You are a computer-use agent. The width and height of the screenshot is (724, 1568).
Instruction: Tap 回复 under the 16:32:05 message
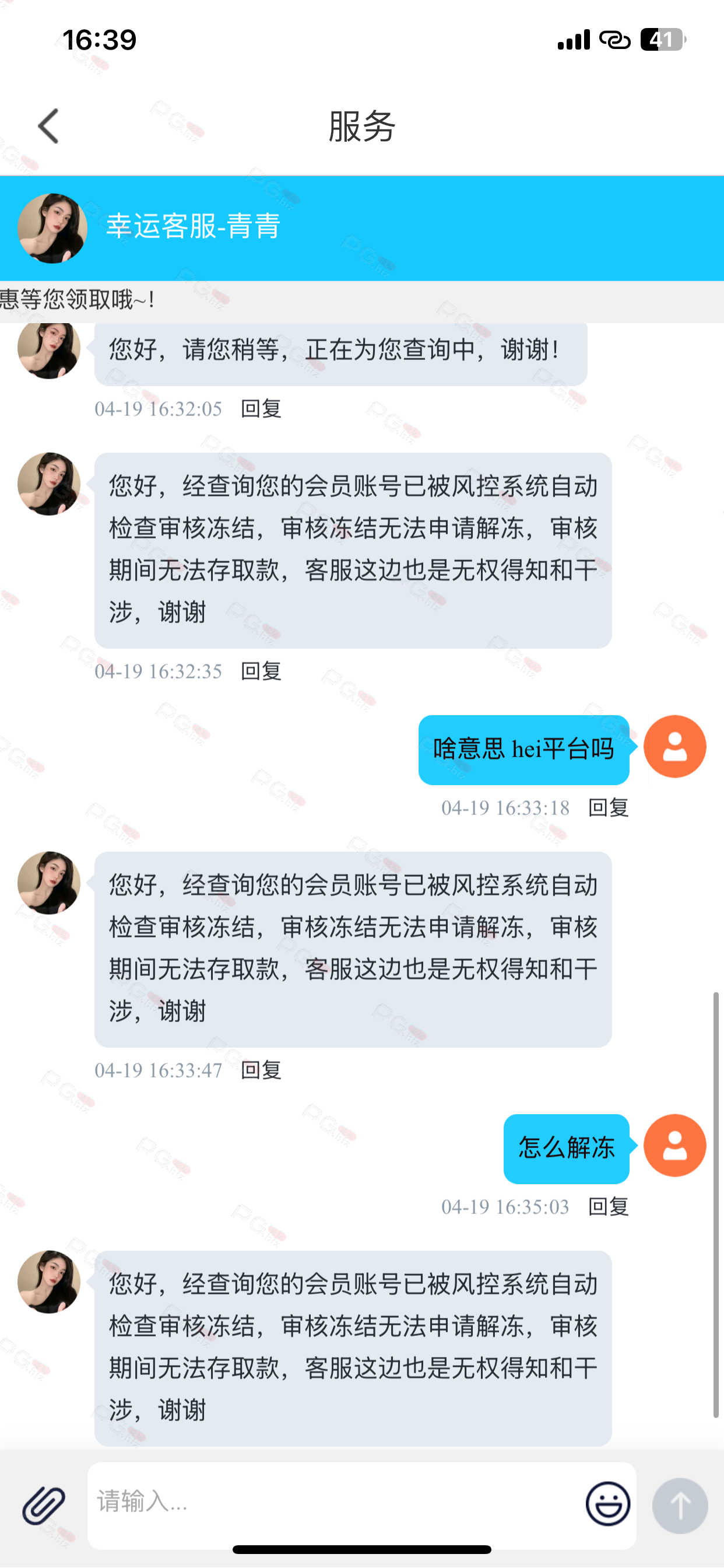coord(261,408)
